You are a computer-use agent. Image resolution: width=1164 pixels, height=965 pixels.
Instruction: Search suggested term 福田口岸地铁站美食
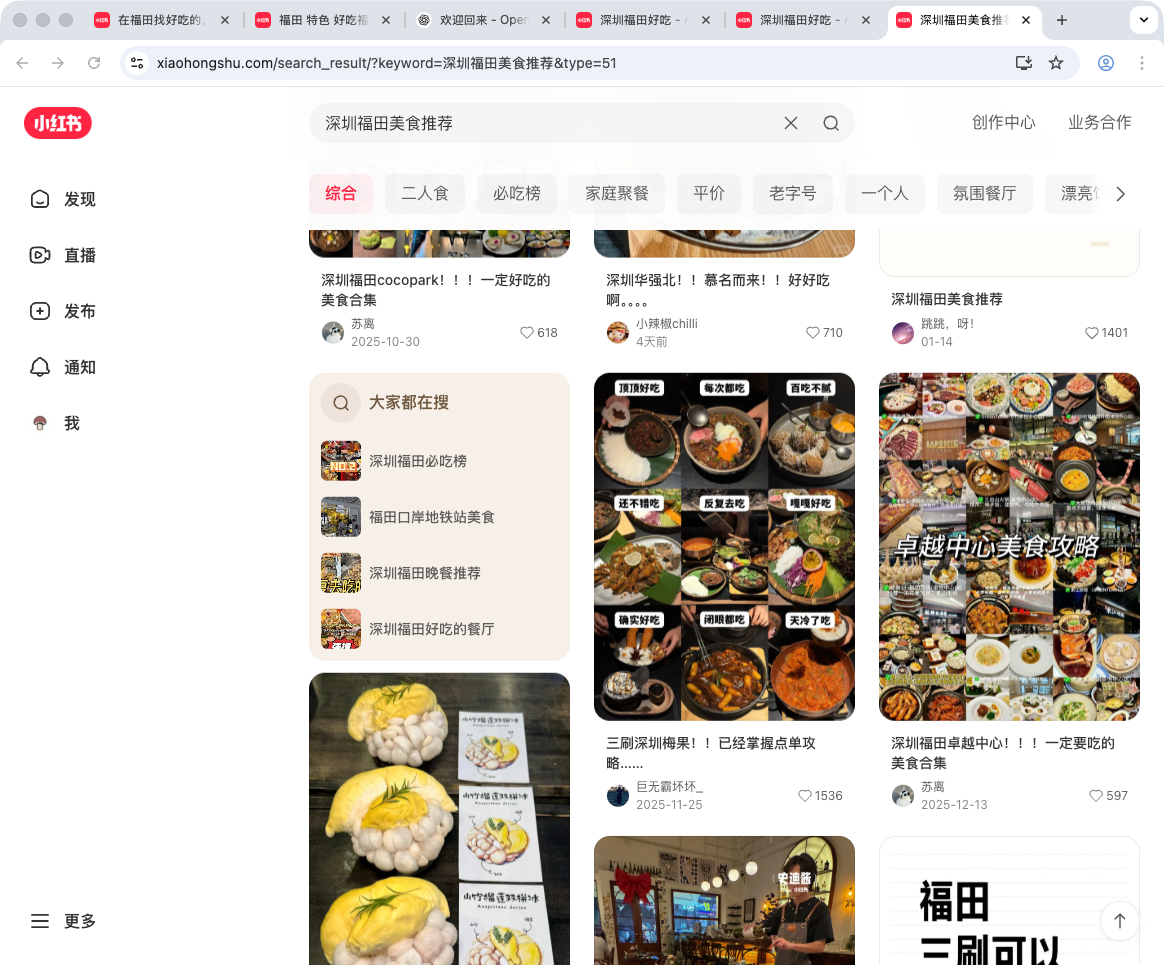431,517
